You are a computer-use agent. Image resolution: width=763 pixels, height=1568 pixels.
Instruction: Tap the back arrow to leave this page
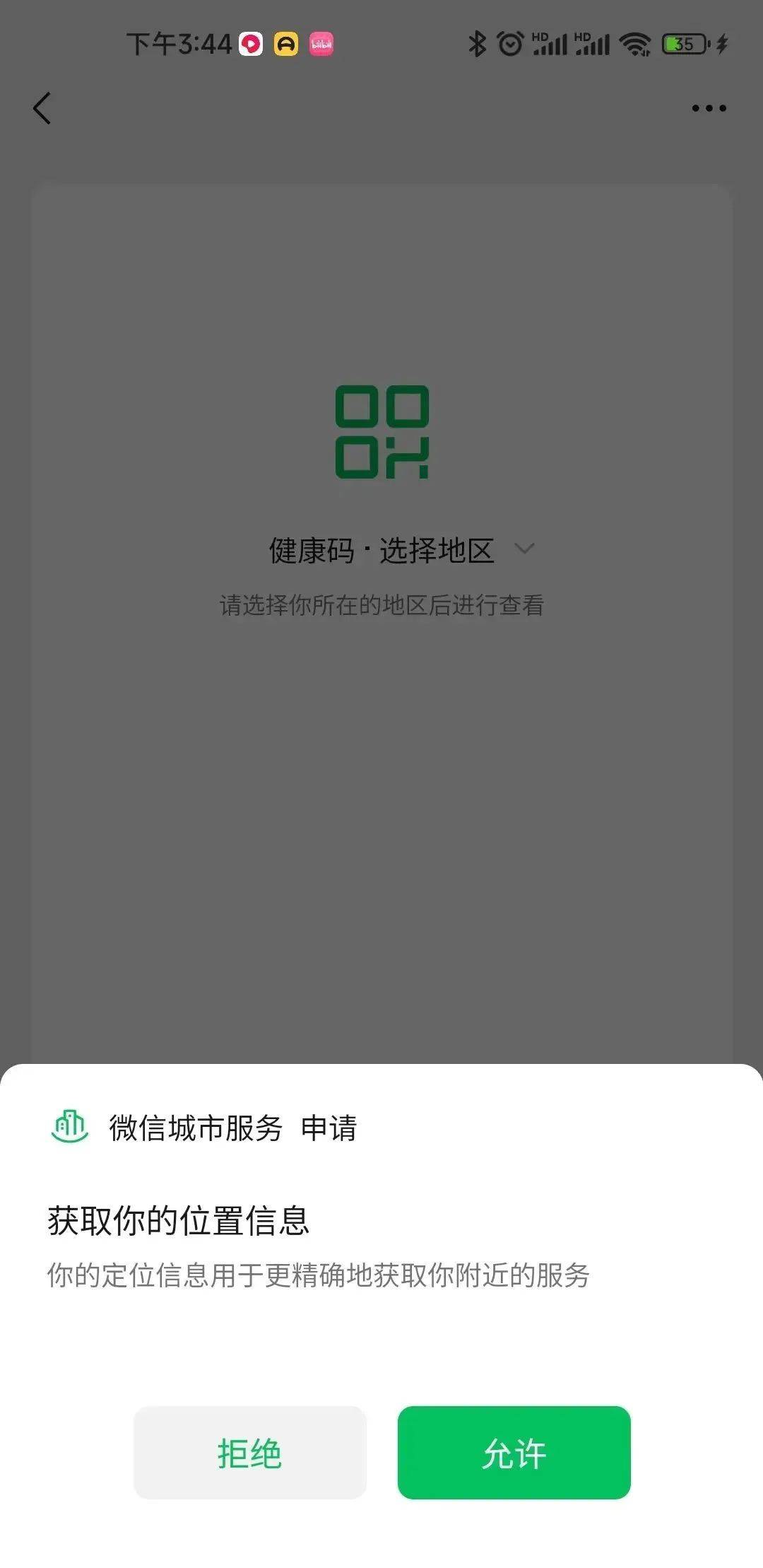point(42,107)
